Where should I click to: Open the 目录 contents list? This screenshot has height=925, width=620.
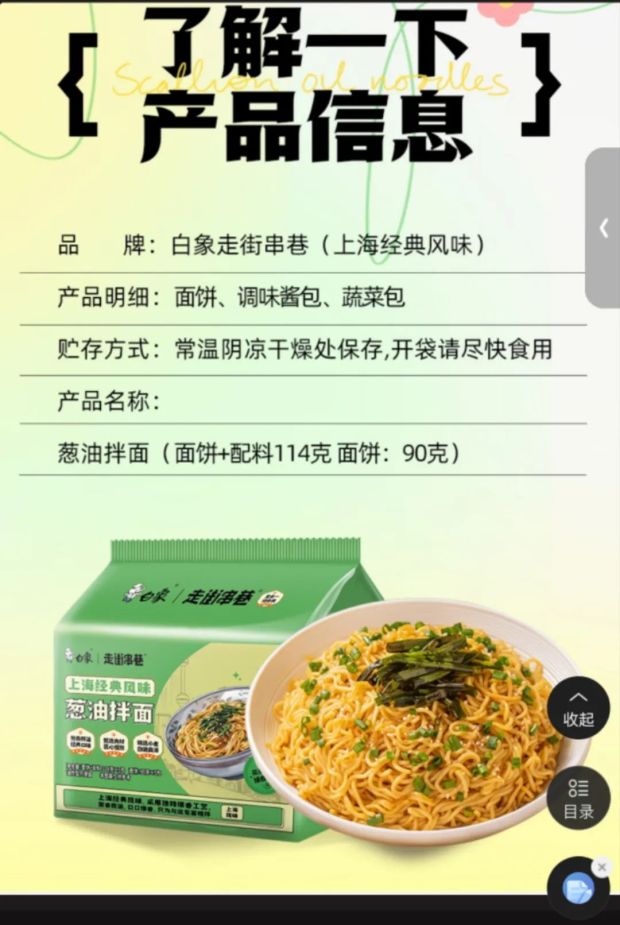click(x=578, y=799)
